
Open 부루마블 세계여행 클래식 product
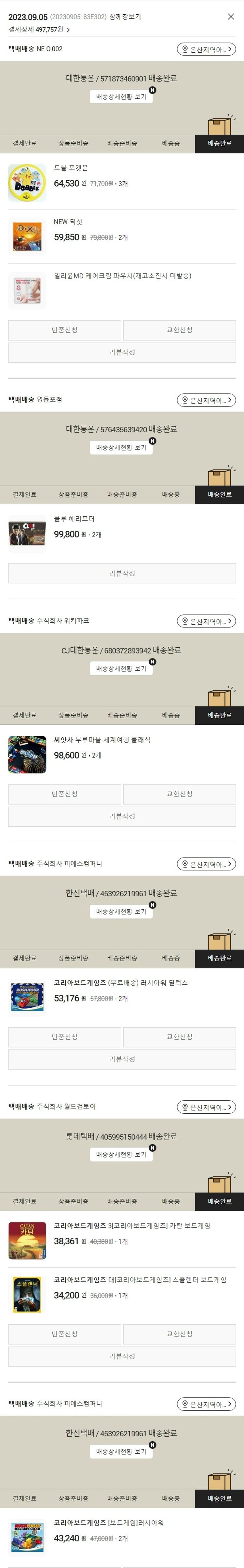point(102,740)
